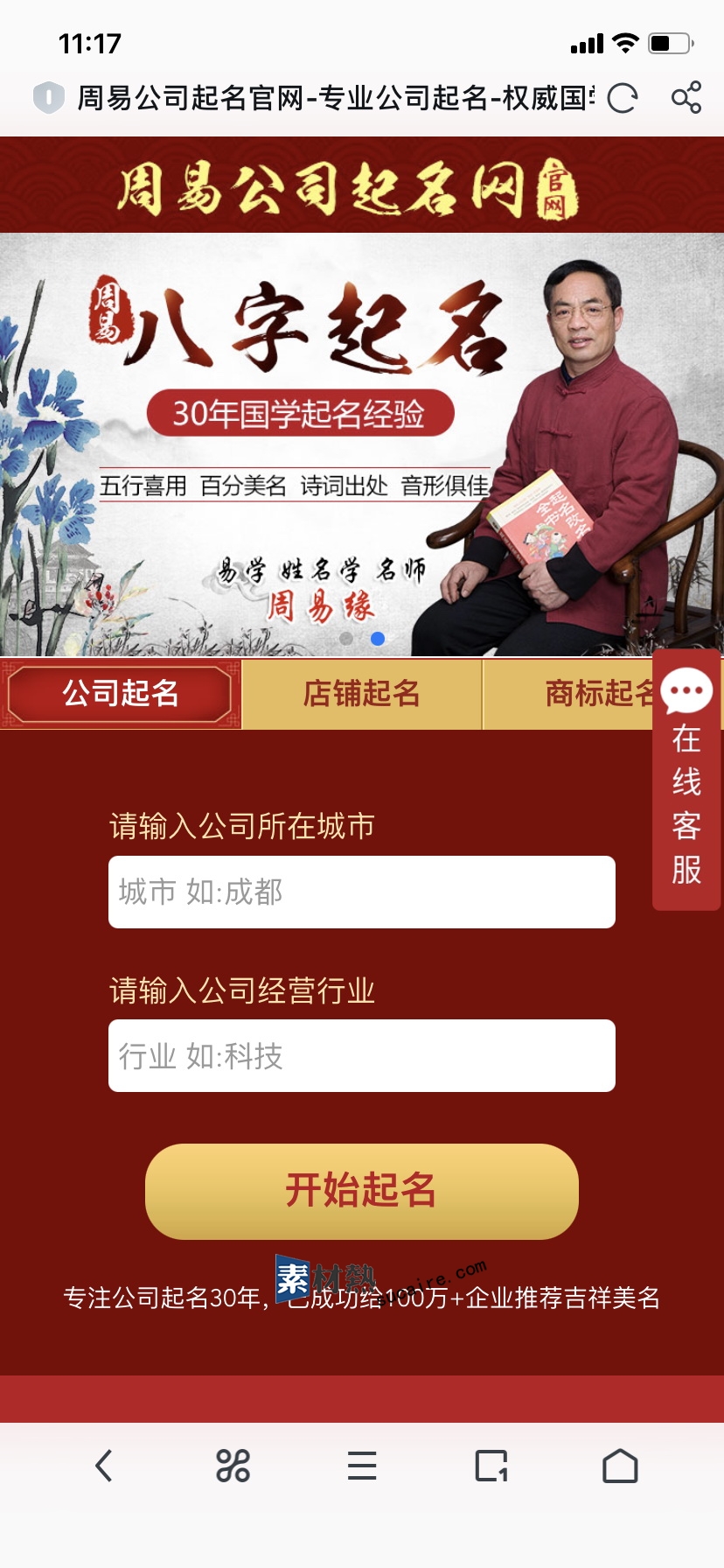Switch to the 店铺起名 tab

coord(361,694)
